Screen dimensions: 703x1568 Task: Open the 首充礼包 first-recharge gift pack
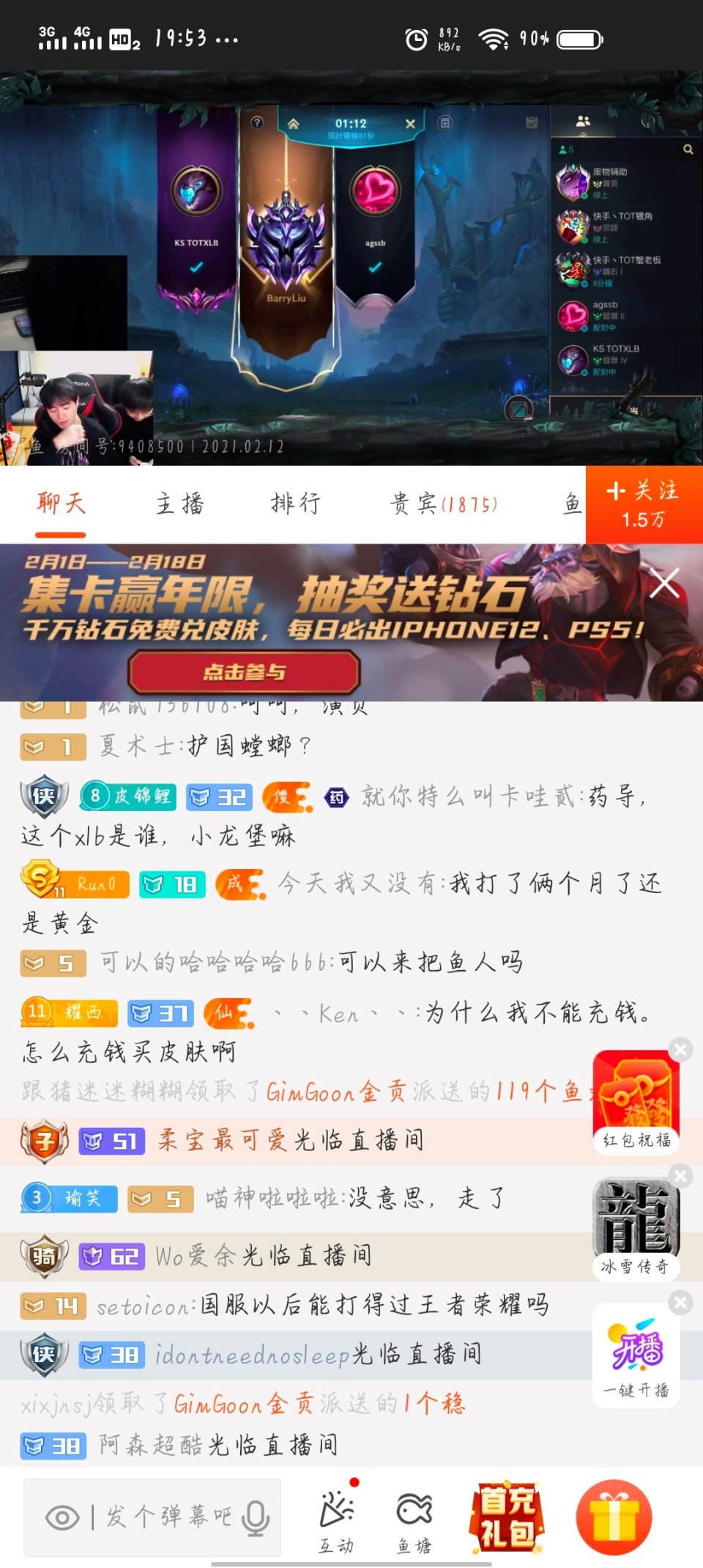coord(507,1517)
